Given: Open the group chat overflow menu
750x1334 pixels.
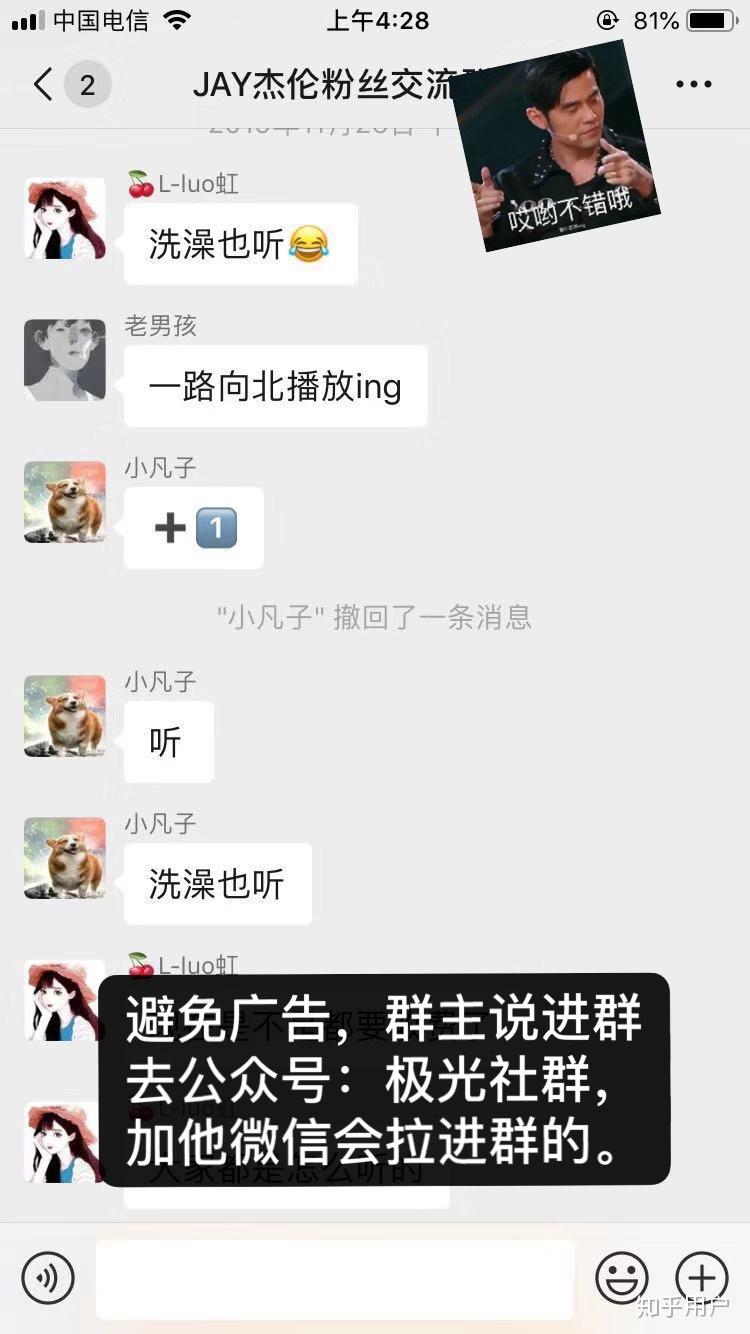Looking at the screenshot, I should (693, 85).
